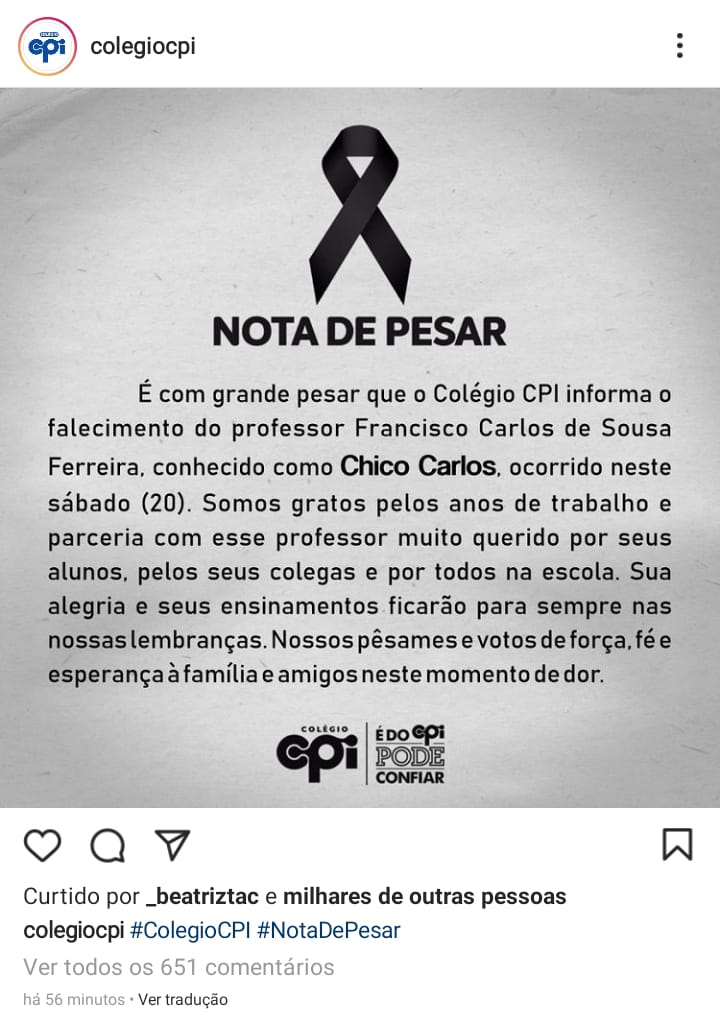View all 651 comments
Screen dimensions: 720x1022
click(178, 967)
